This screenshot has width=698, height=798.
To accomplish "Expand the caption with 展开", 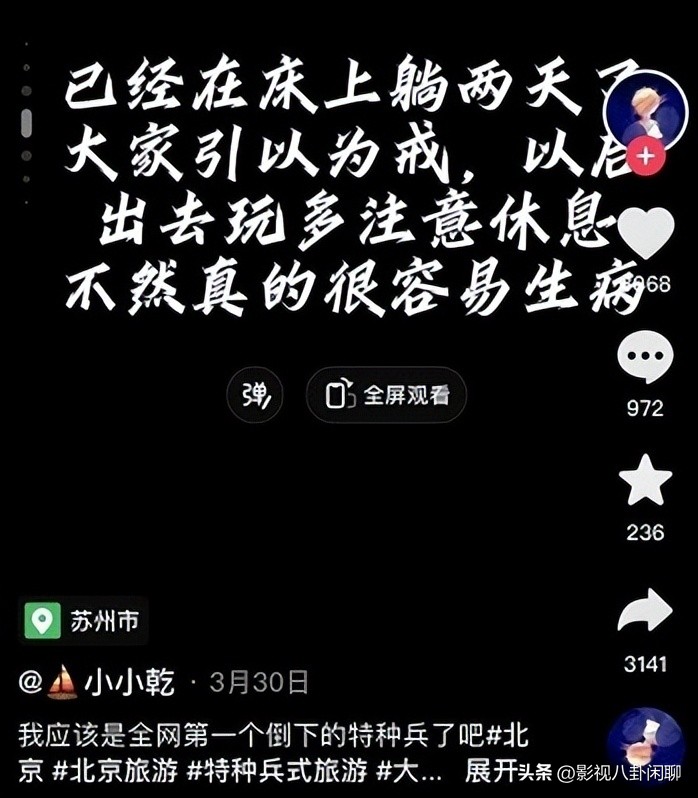I will (x=491, y=771).
